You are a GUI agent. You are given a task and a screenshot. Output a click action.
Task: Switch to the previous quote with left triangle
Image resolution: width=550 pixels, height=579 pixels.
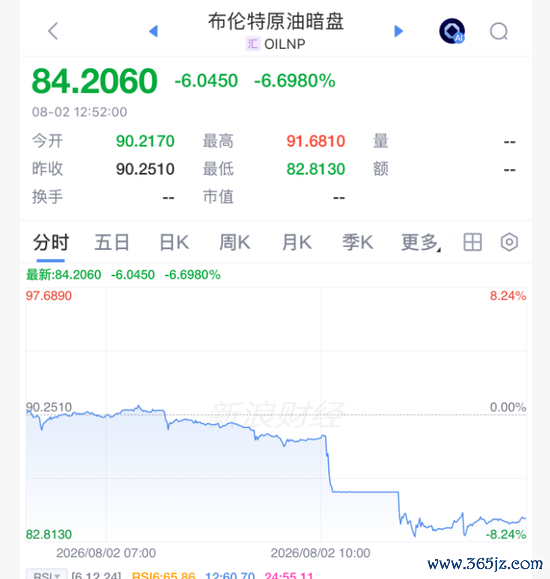153,31
